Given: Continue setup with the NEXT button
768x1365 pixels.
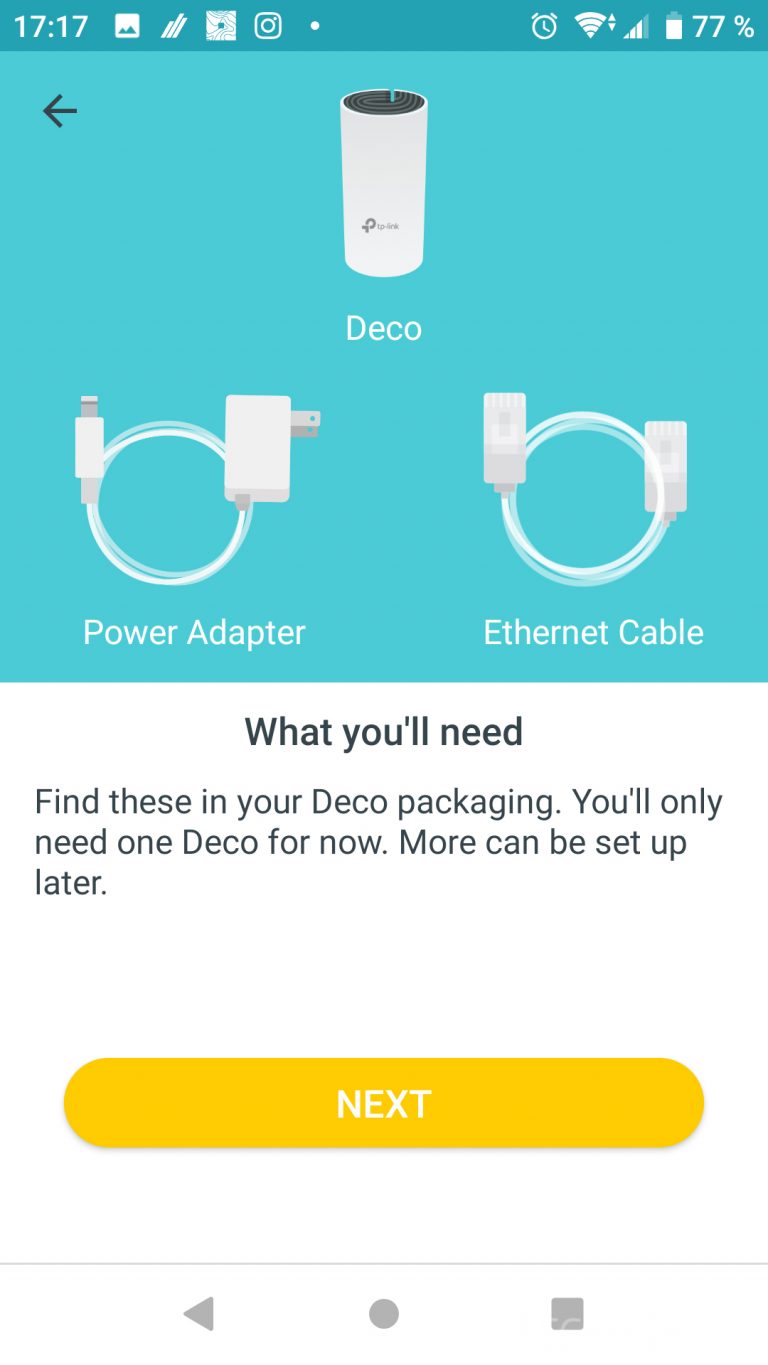Looking at the screenshot, I should coord(384,1103).
